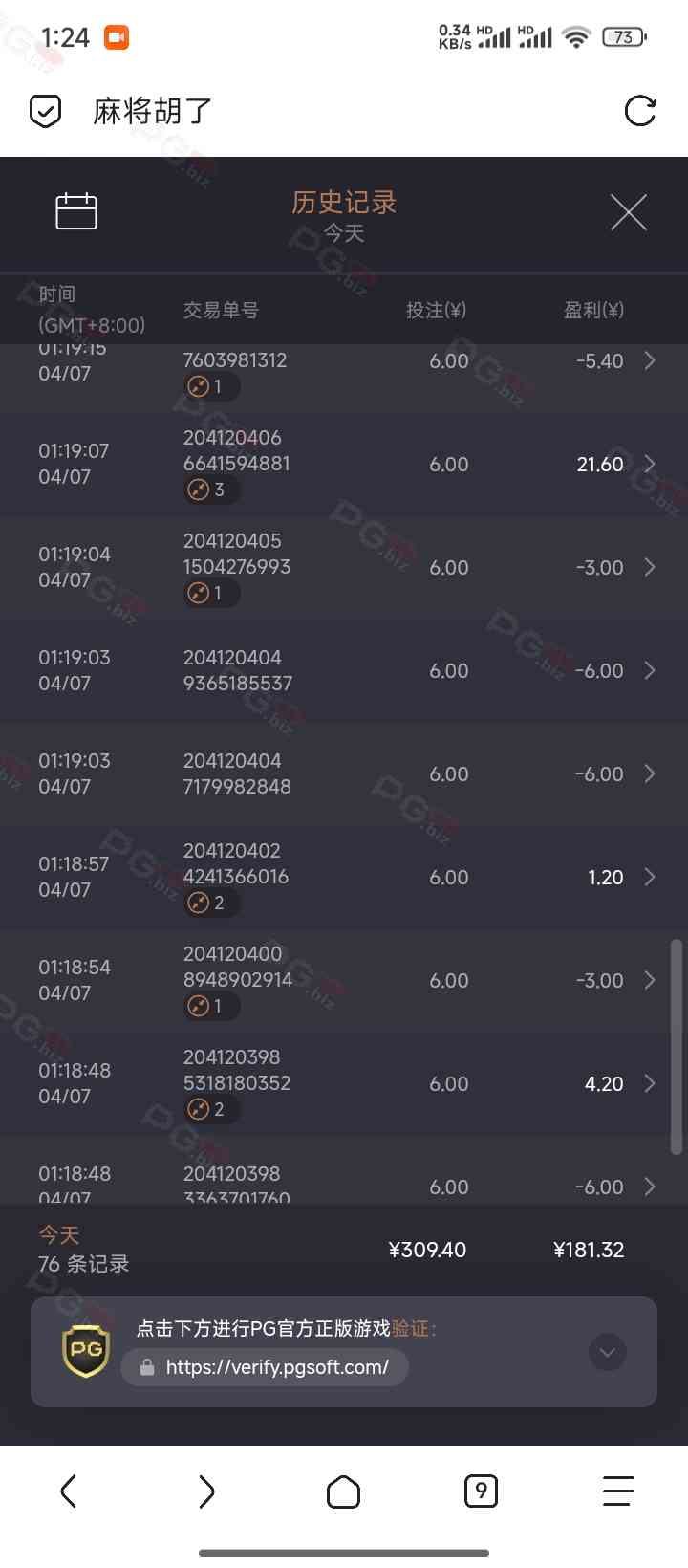Tap the browser security shield icon

[x=45, y=111]
